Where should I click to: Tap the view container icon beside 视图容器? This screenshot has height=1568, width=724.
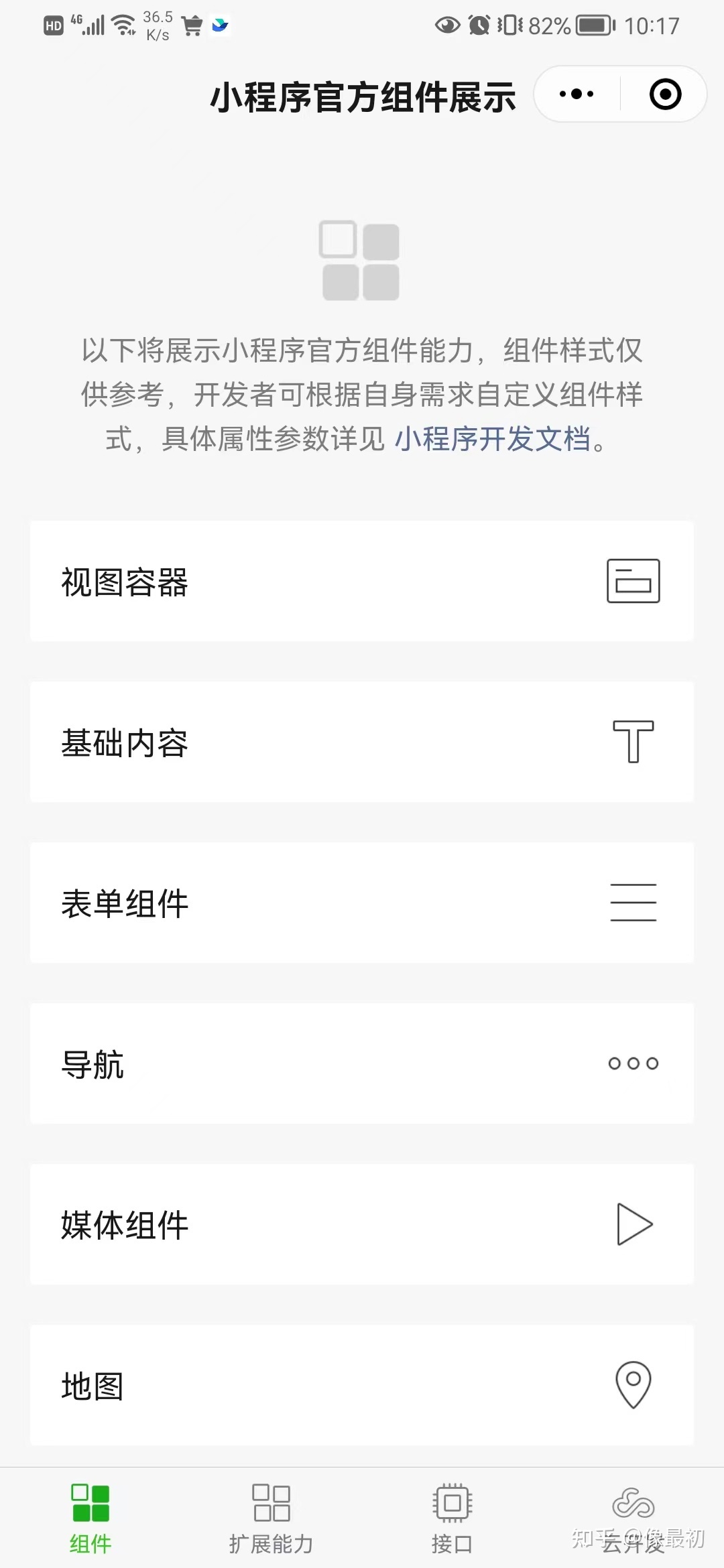point(633,582)
